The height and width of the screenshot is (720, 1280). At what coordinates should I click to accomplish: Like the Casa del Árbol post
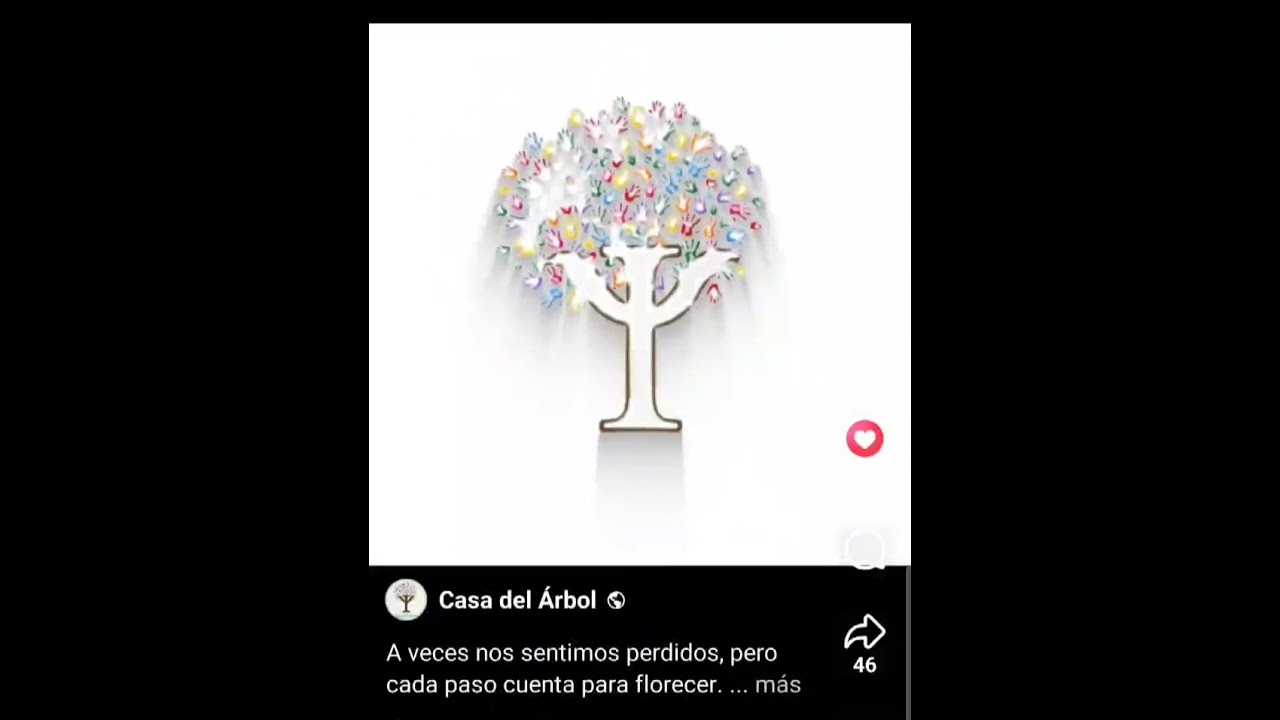(864, 439)
